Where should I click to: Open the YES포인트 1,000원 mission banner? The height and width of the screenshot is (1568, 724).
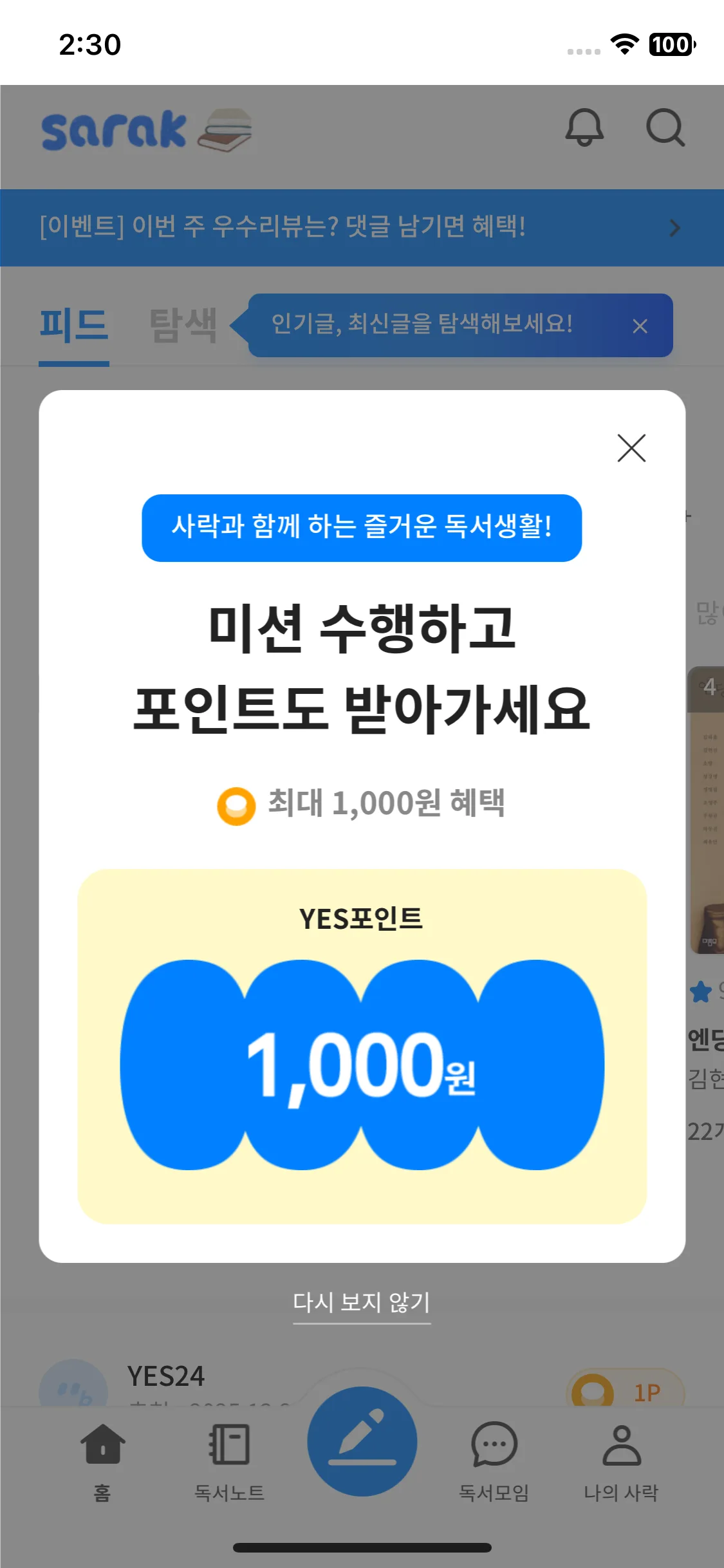tap(362, 1047)
